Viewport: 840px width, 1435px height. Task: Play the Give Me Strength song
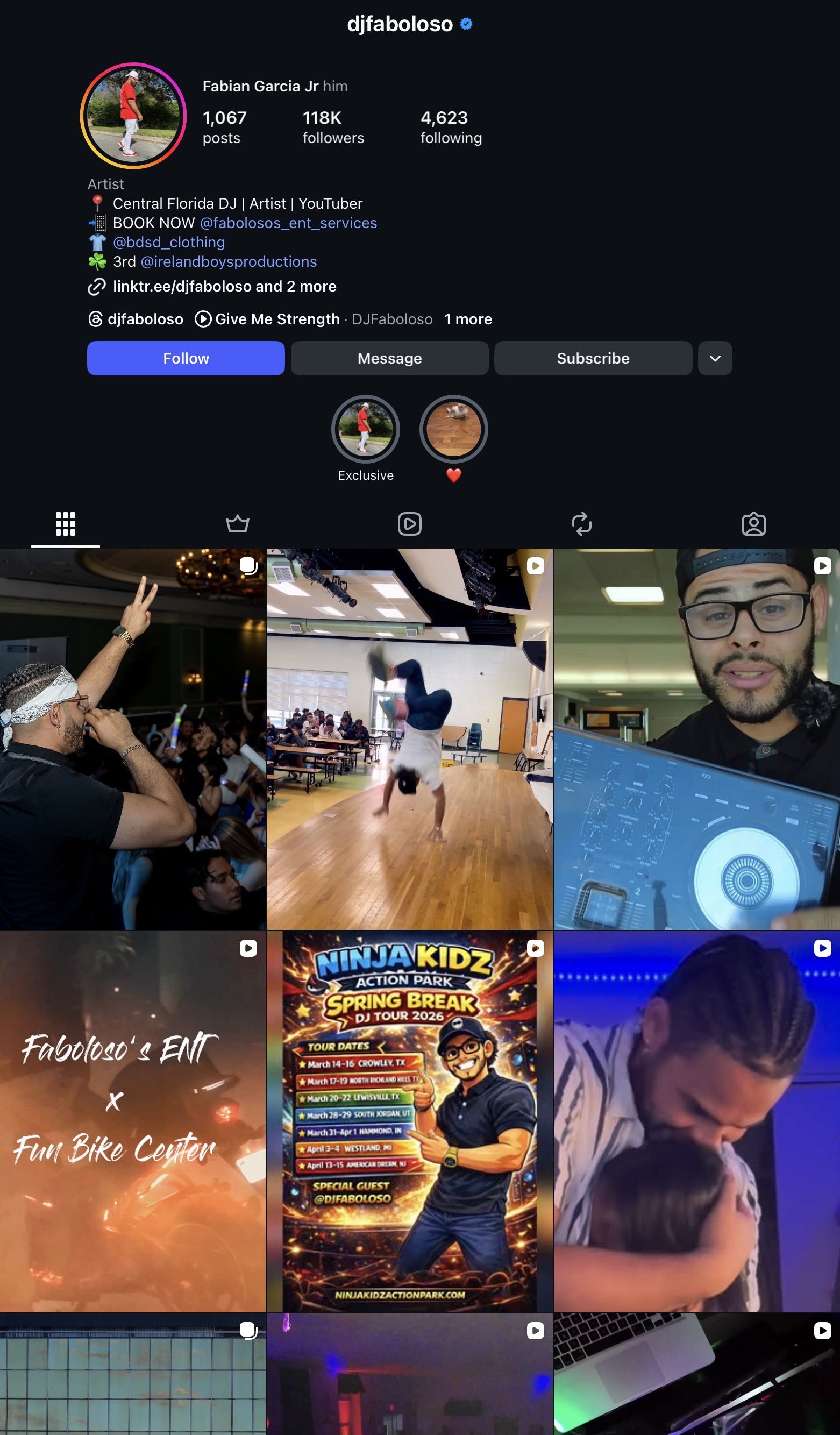pyautogui.click(x=277, y=319)
